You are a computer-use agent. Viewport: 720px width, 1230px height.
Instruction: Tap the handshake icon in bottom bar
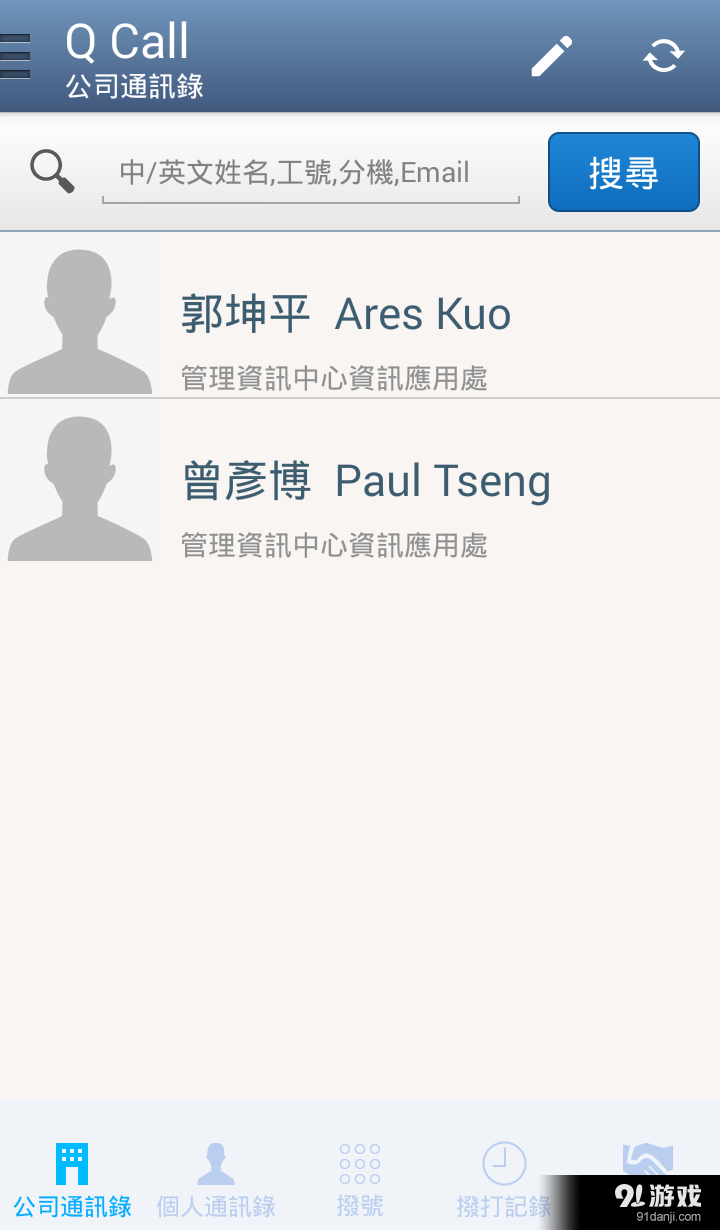tap(647, 1160)
